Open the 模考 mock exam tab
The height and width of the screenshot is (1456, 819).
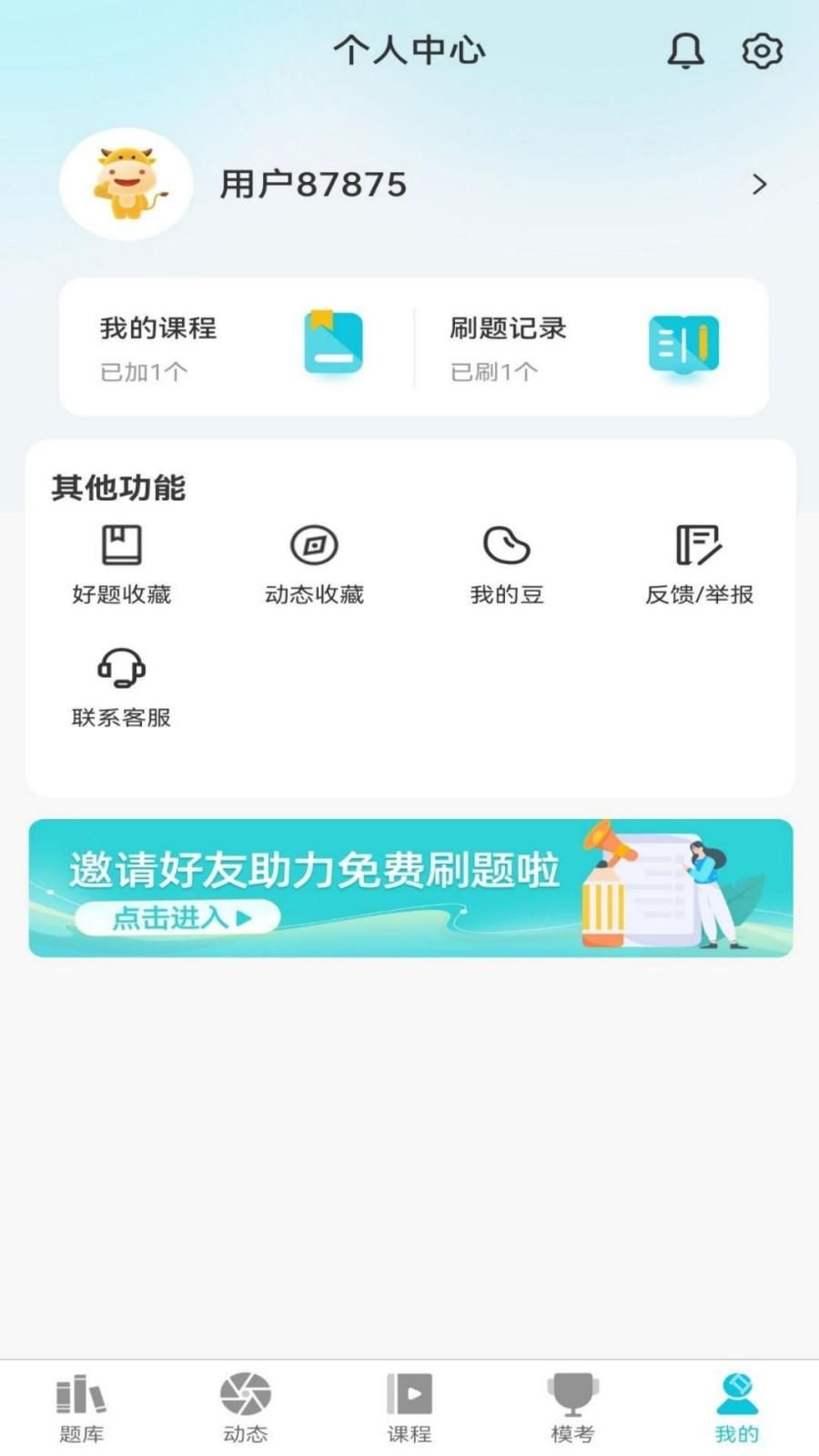click(572, 1406)
